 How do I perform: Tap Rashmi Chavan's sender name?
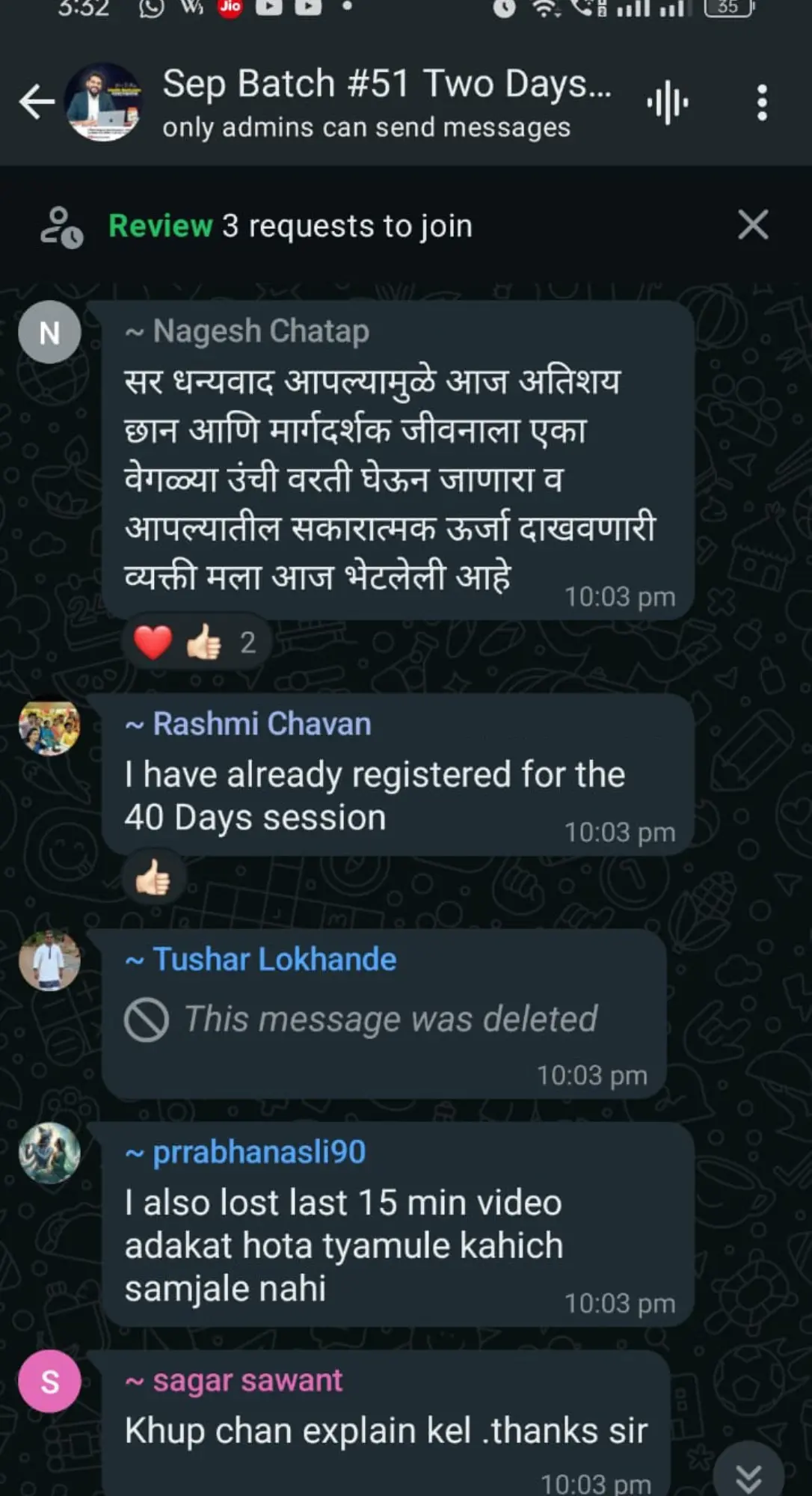(261, 724)
